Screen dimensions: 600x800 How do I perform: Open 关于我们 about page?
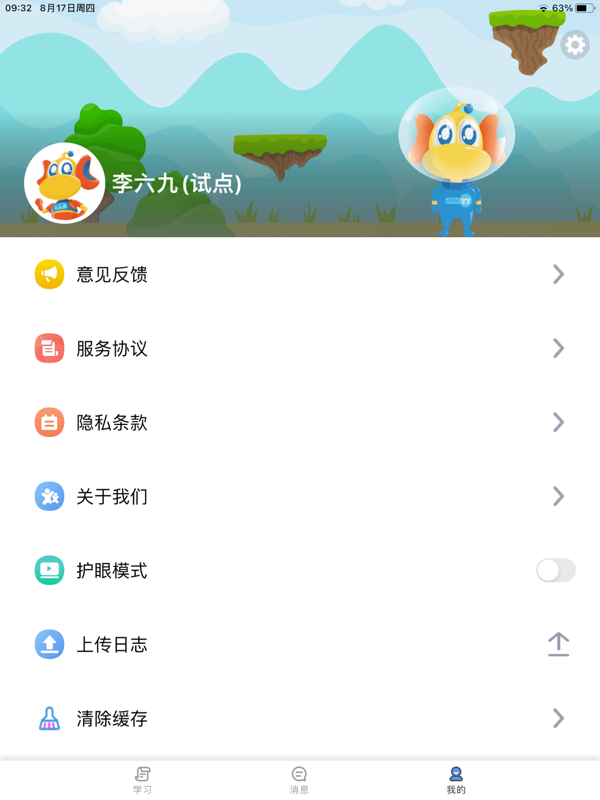point(300,496)
